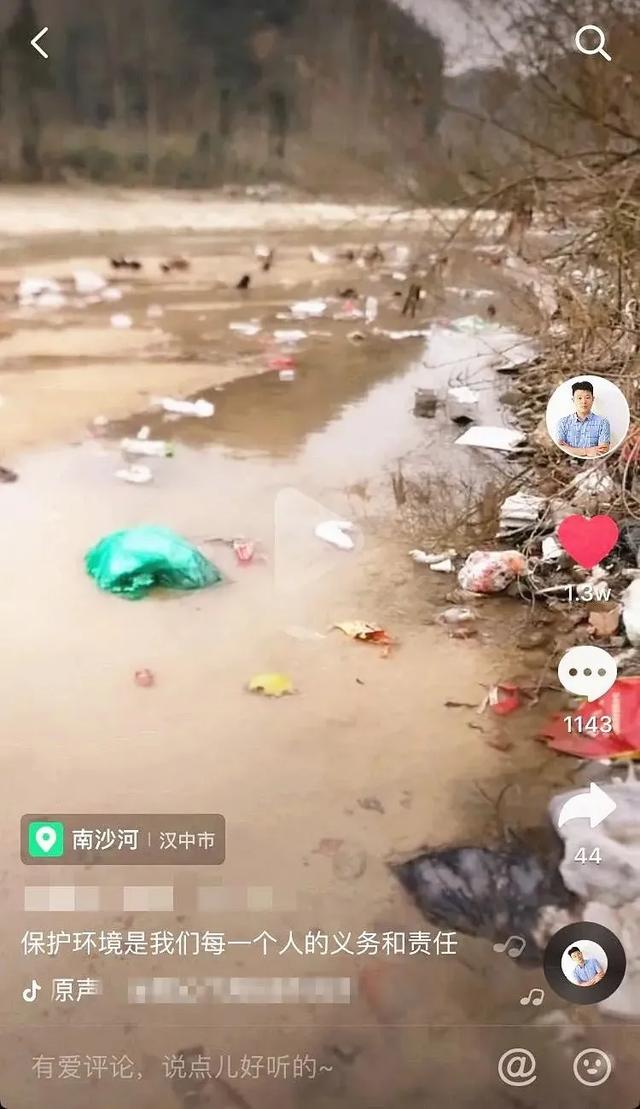Go back using the top-left arrow
Viewport: 640px width, 1109px height.
pyautogui.click(x=39, y=43)
